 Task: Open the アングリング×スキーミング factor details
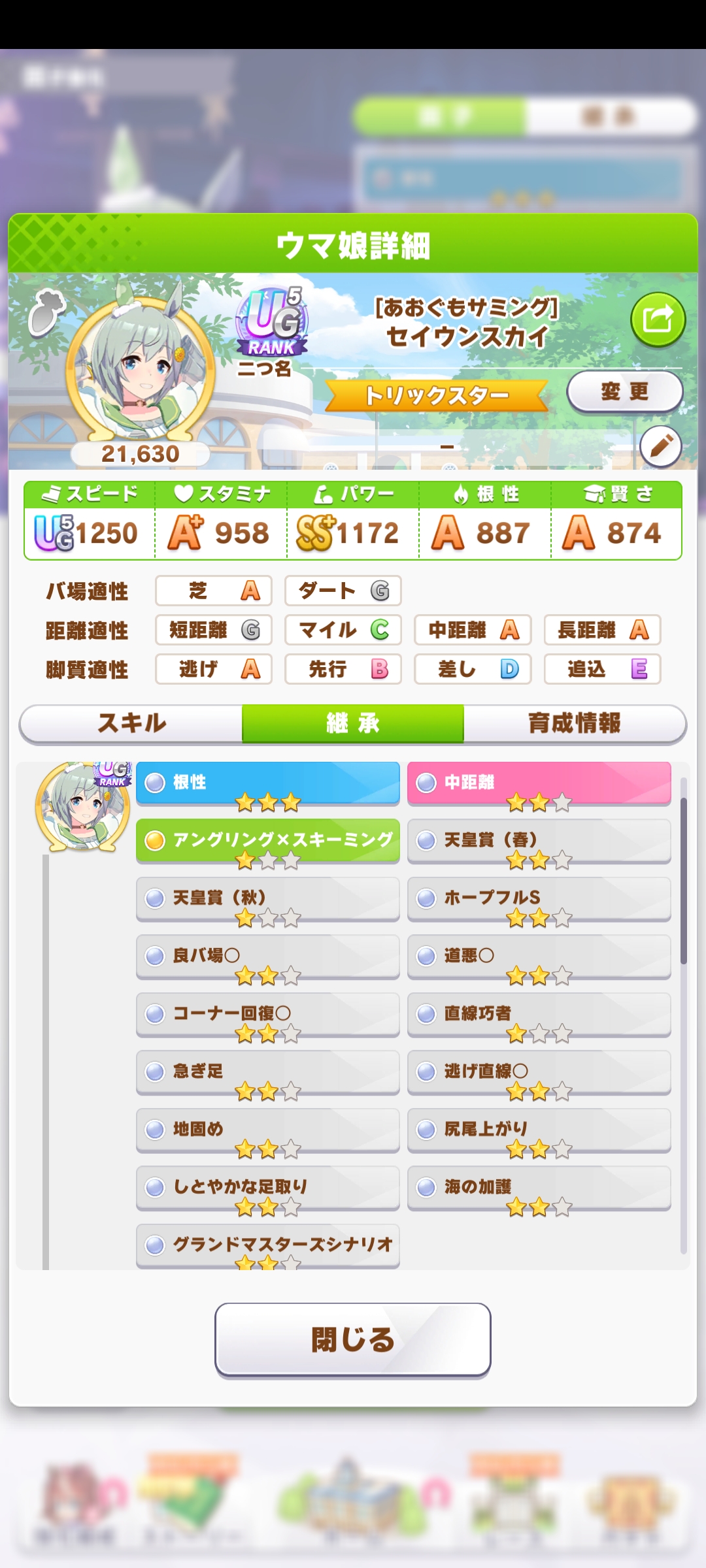[x=267, y=840]
